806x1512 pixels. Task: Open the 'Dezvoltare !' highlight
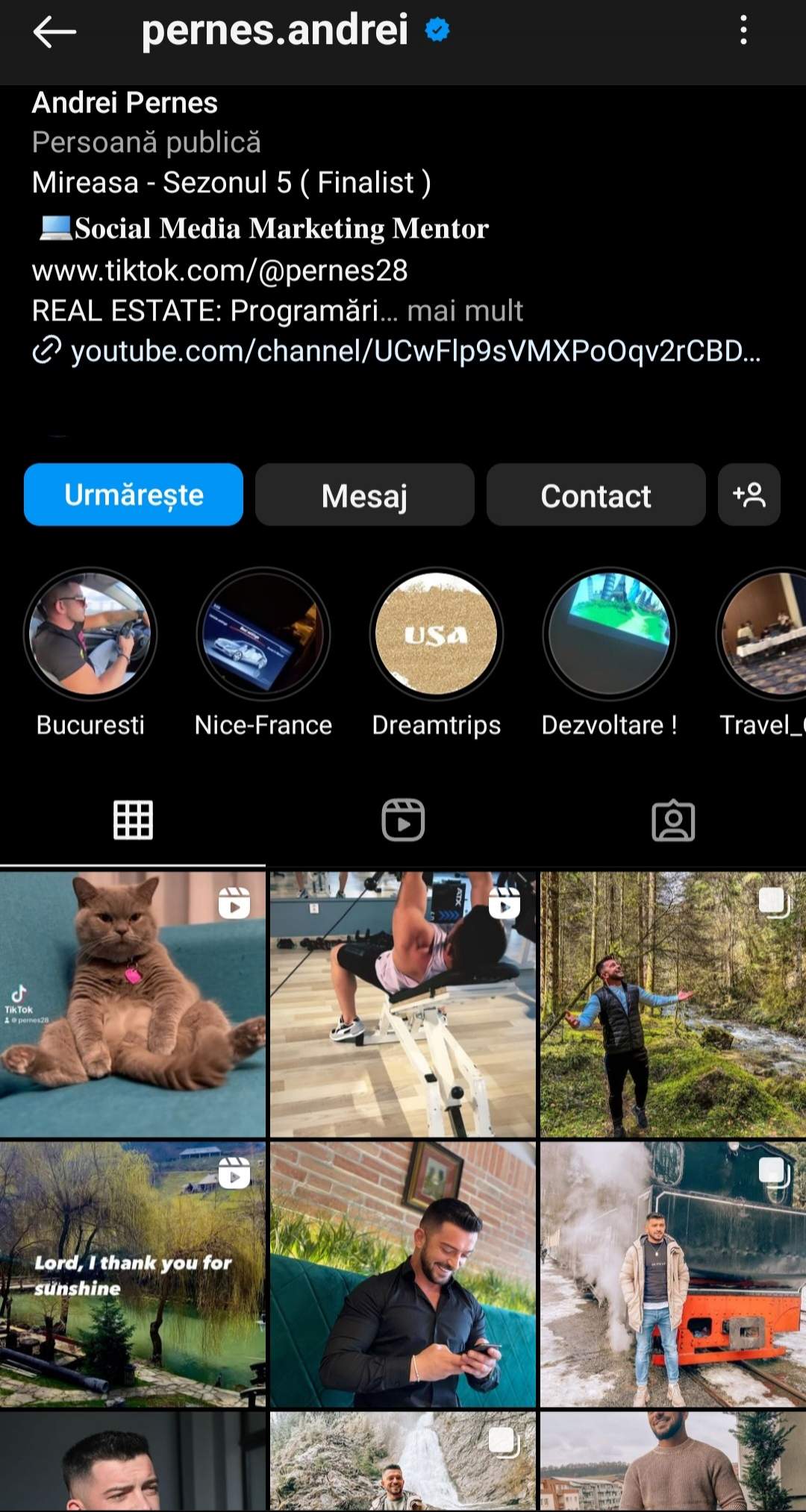[609, 634]
